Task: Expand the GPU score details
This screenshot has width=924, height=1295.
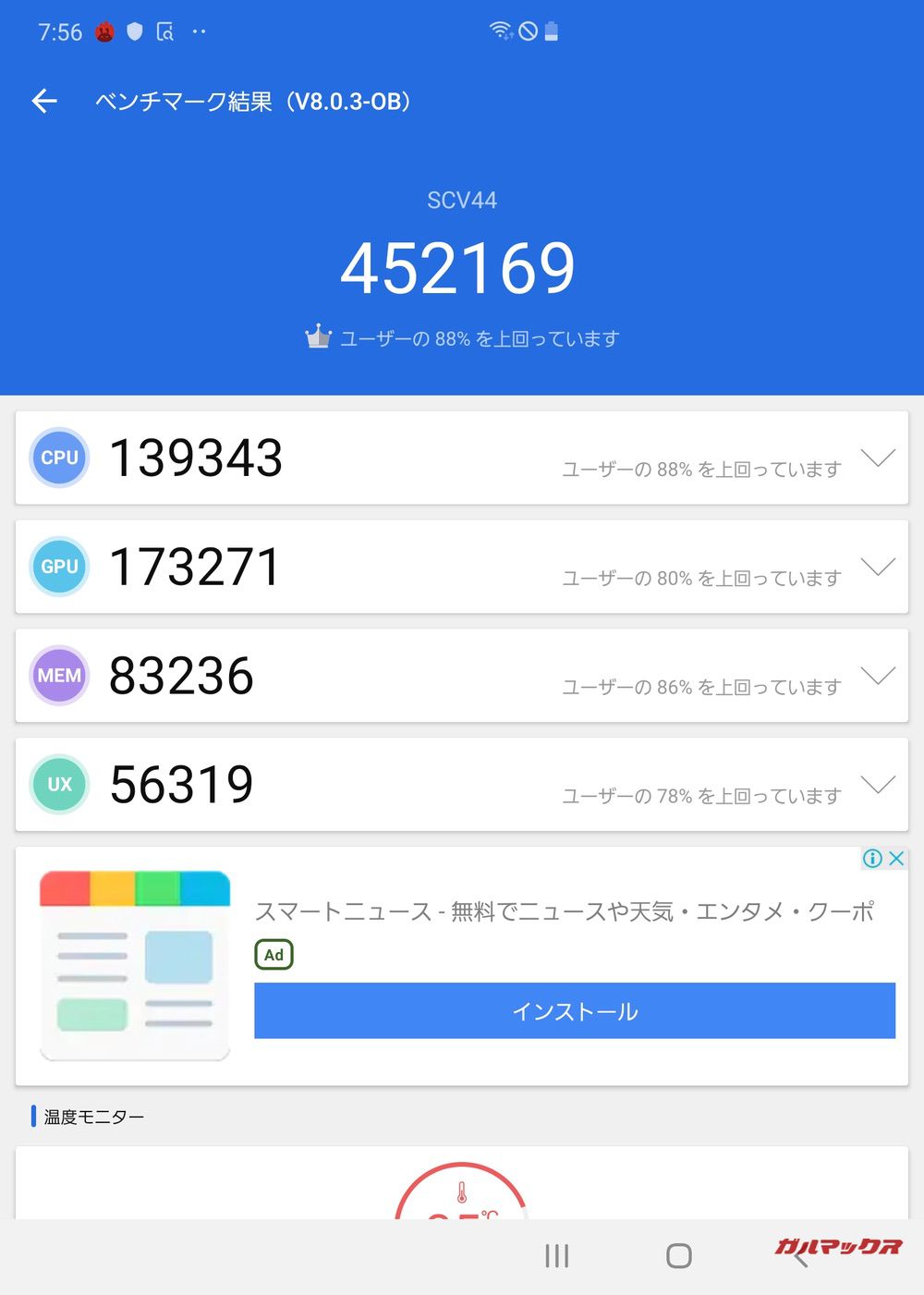Action: tap(877, 567)
